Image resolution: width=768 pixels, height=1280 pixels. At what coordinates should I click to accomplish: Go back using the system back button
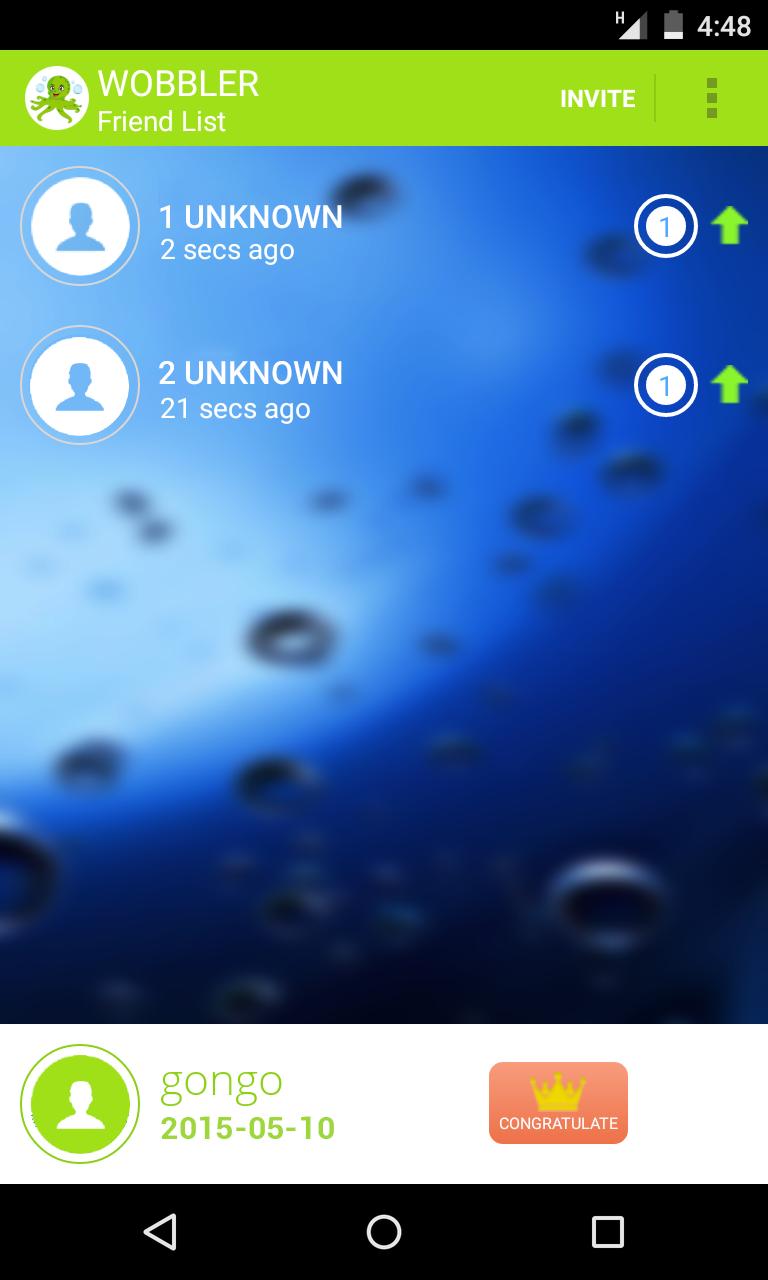click(x=160, y=1232)
